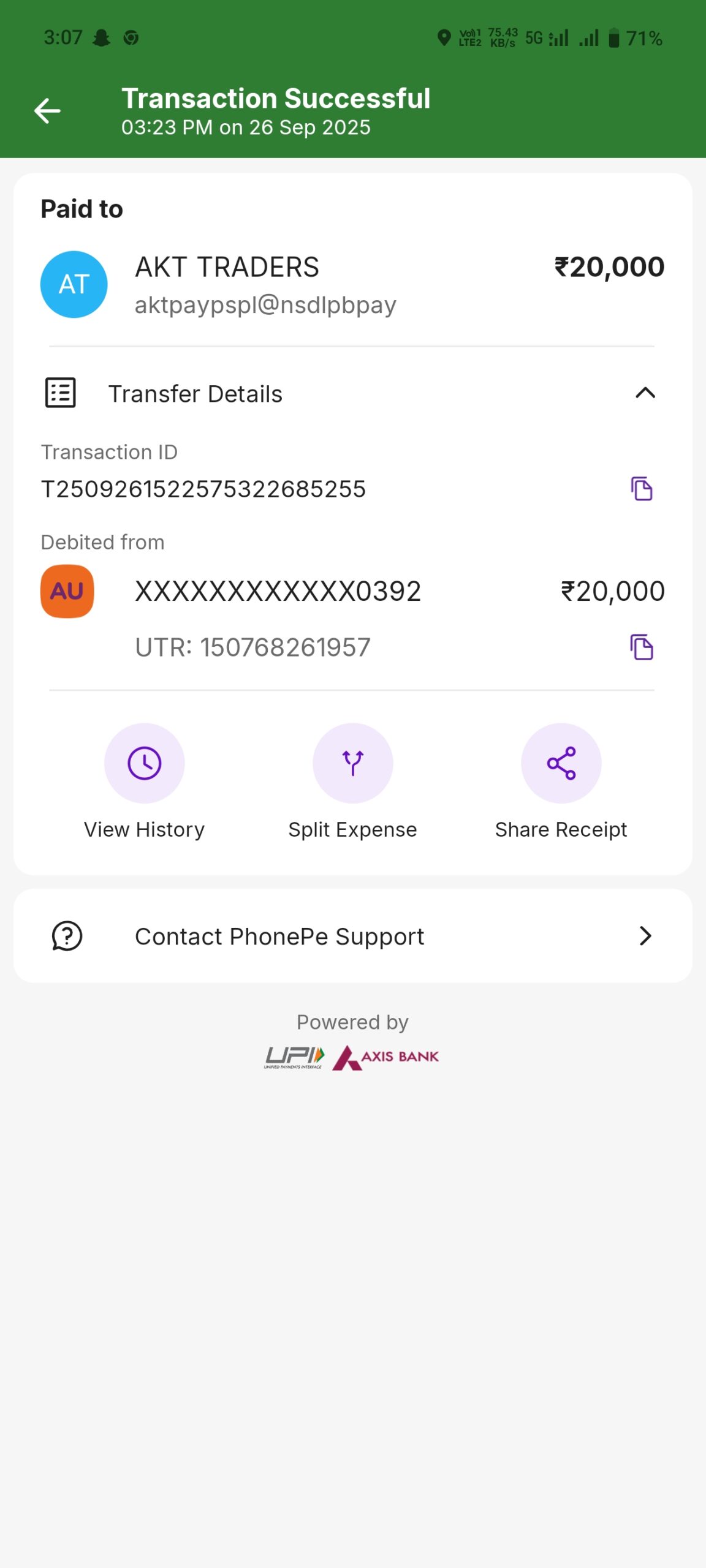Open View History
This screenshot has height=1568, width=706.
(x=144, y=763)
